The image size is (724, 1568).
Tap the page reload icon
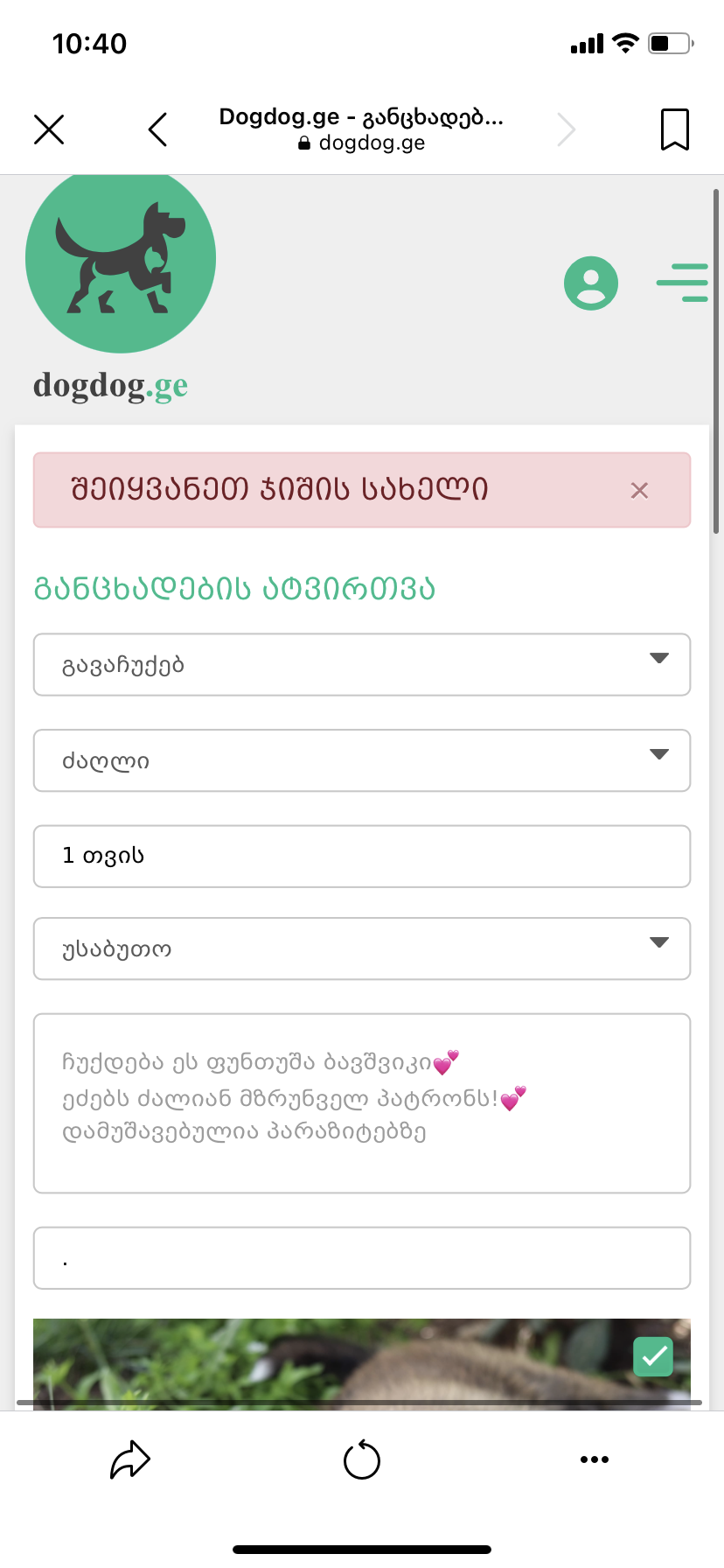362,1459
